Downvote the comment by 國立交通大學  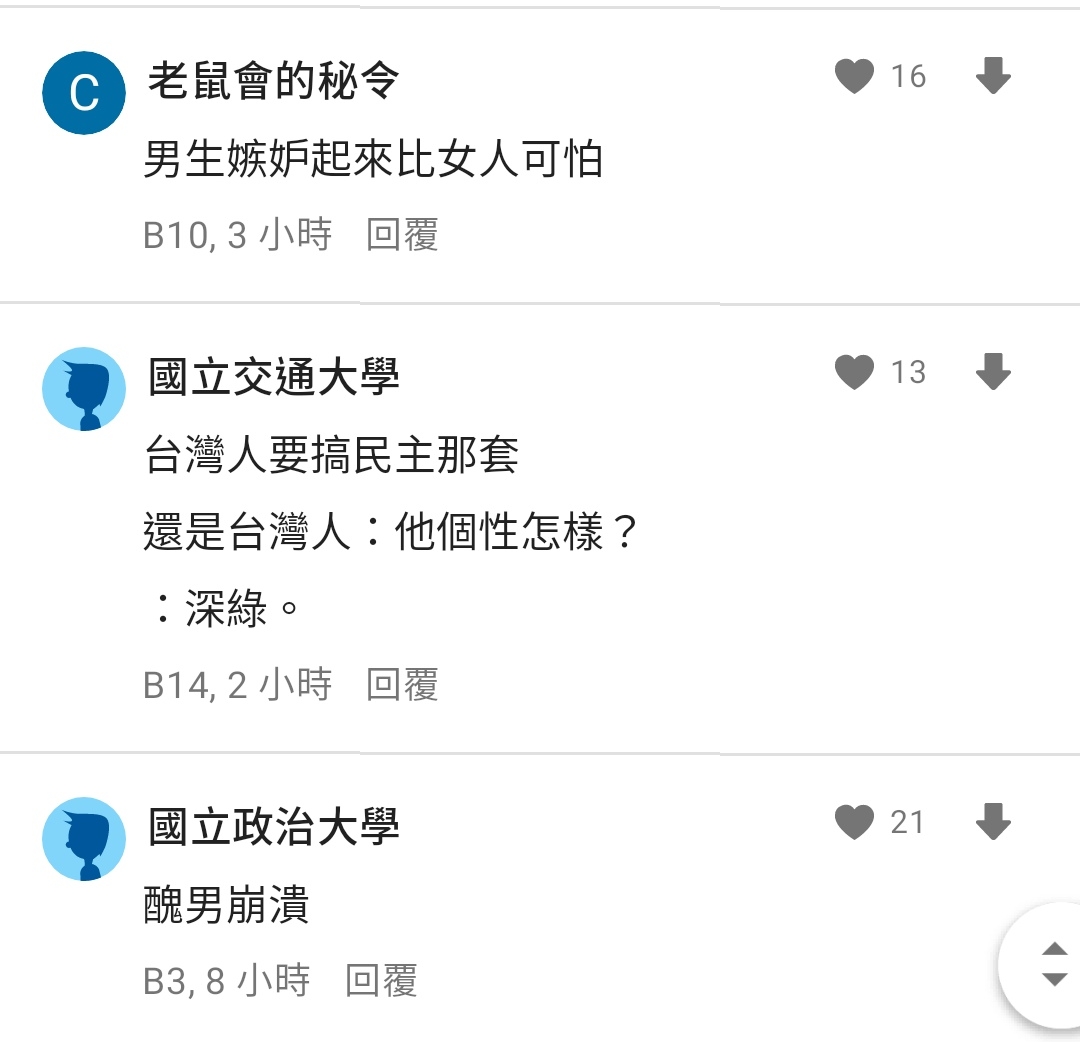coord(993,372)
